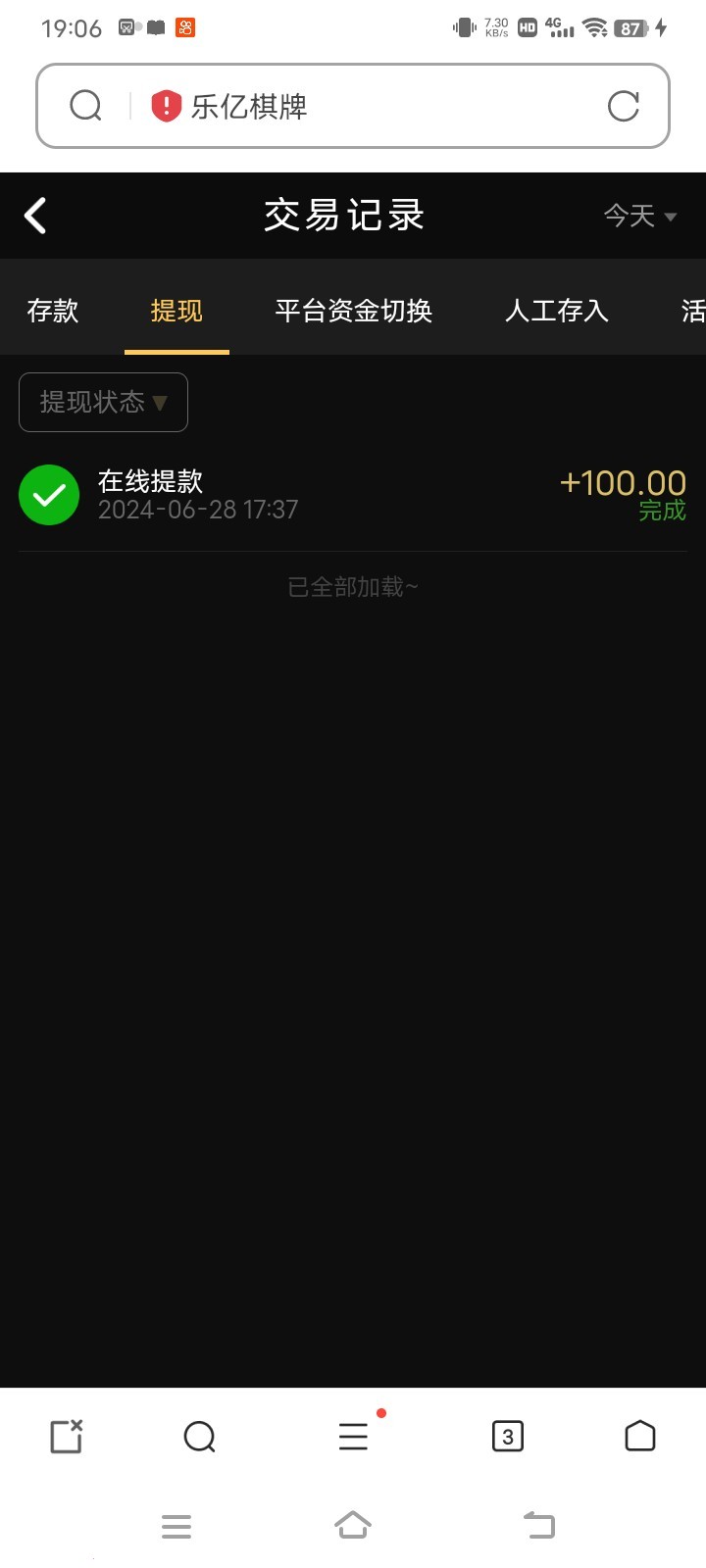The width and height of the screenshot is (706, 1568).
Task: View the 3 open browser tabs
Action: click(507, 1437)
